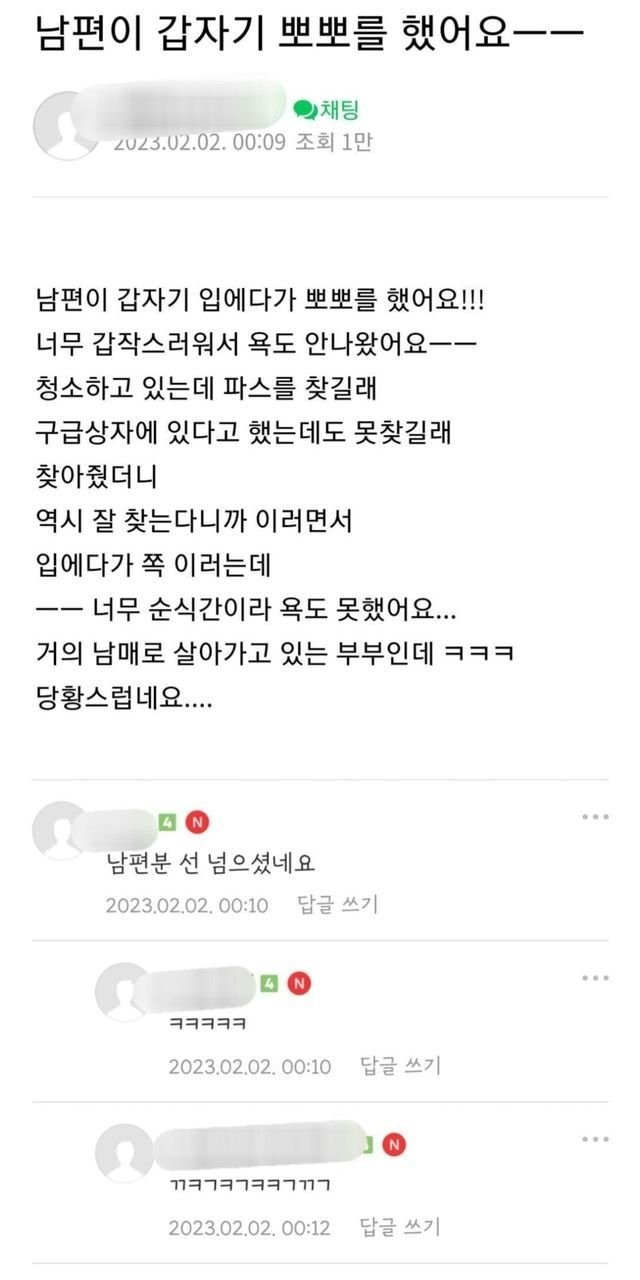
Task: Open chat with the post author via 채팅
Action: 326,110
